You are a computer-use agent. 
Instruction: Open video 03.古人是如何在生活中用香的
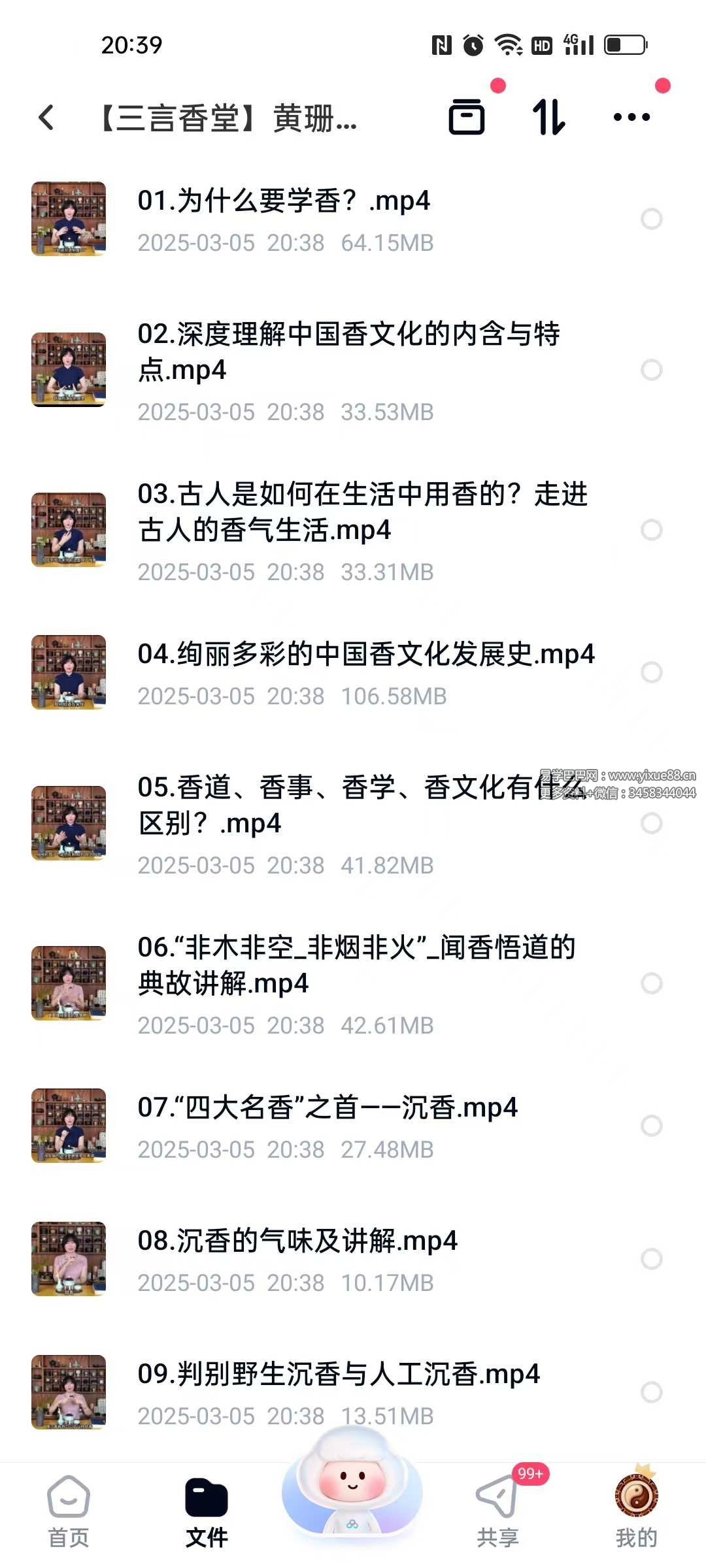point(361,512)
